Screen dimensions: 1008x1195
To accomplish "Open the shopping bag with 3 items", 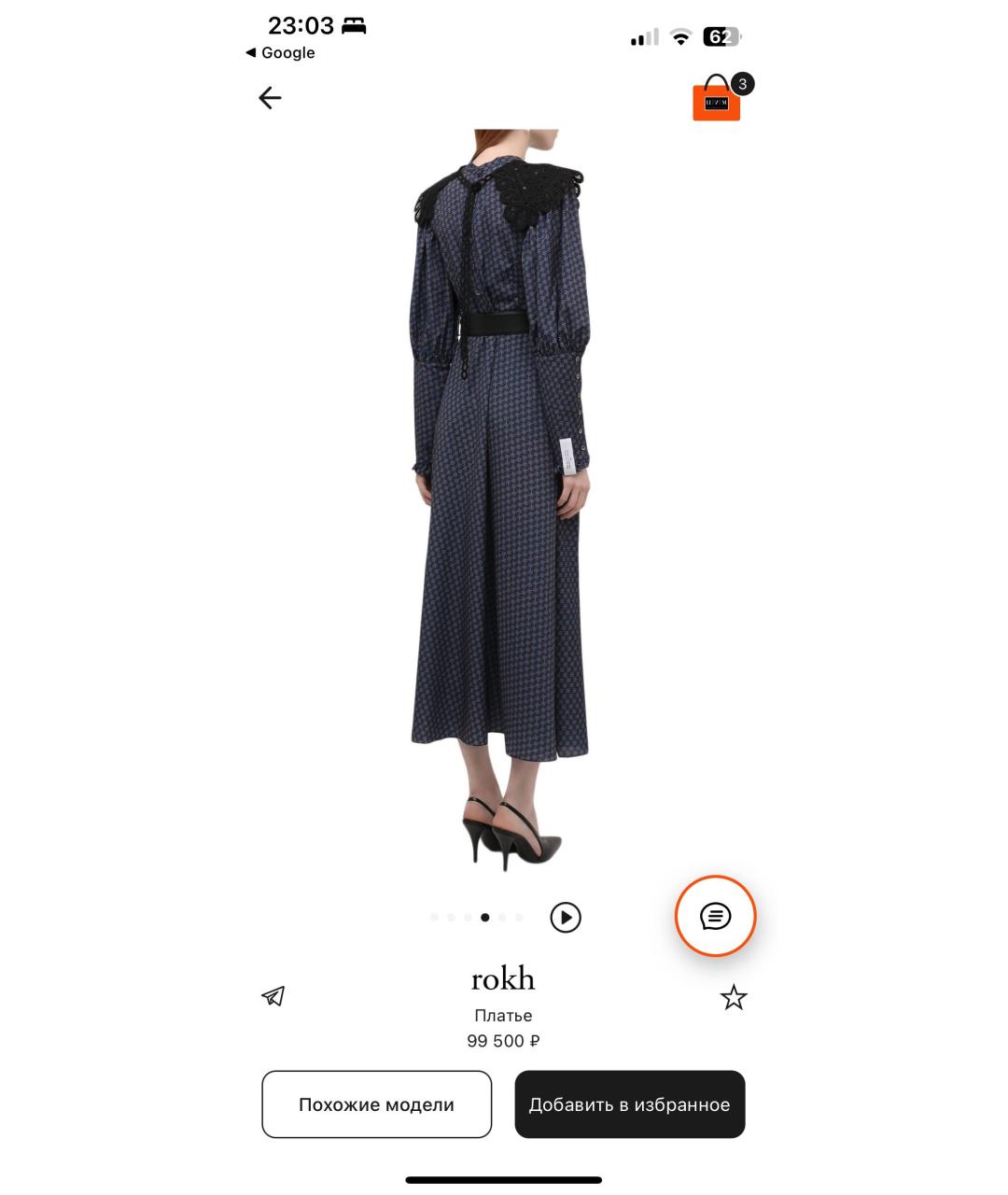I will click(x=717, y=100).
